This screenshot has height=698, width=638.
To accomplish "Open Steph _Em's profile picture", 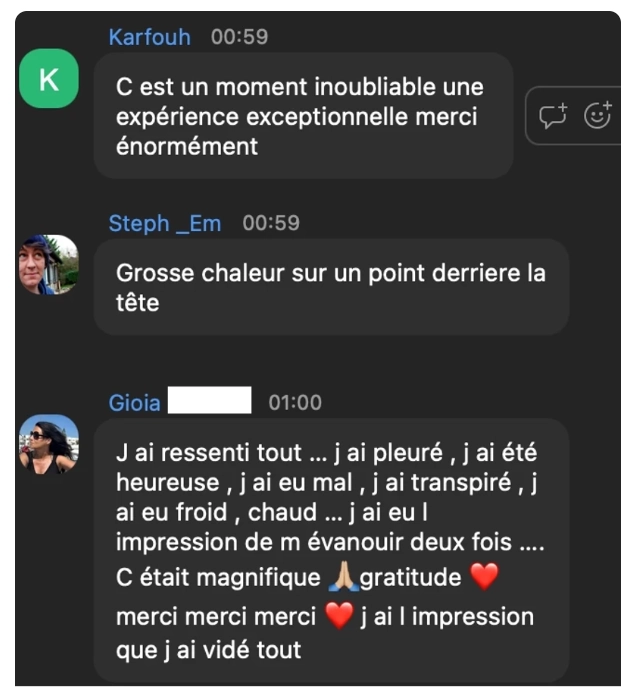I will [48, 264].
